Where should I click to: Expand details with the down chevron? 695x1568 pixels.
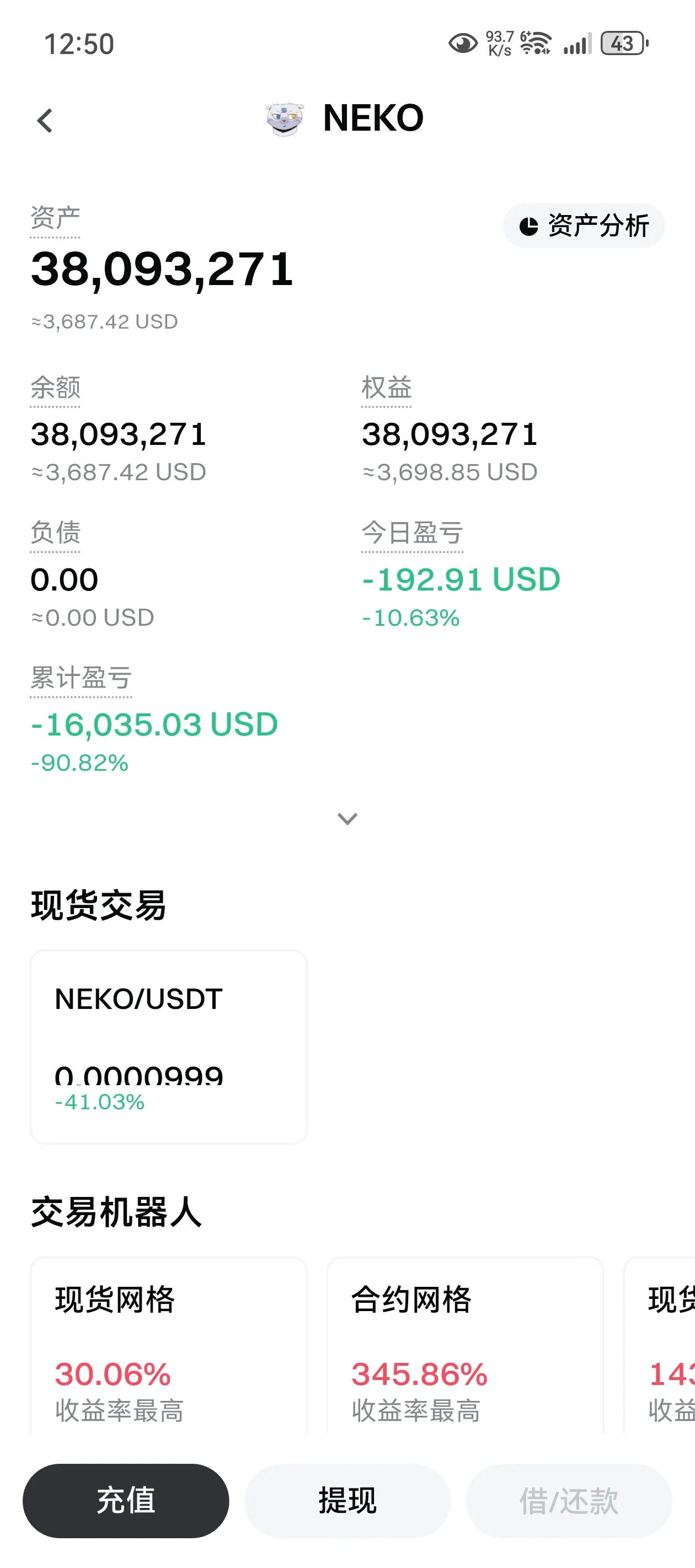coord(347,819)
